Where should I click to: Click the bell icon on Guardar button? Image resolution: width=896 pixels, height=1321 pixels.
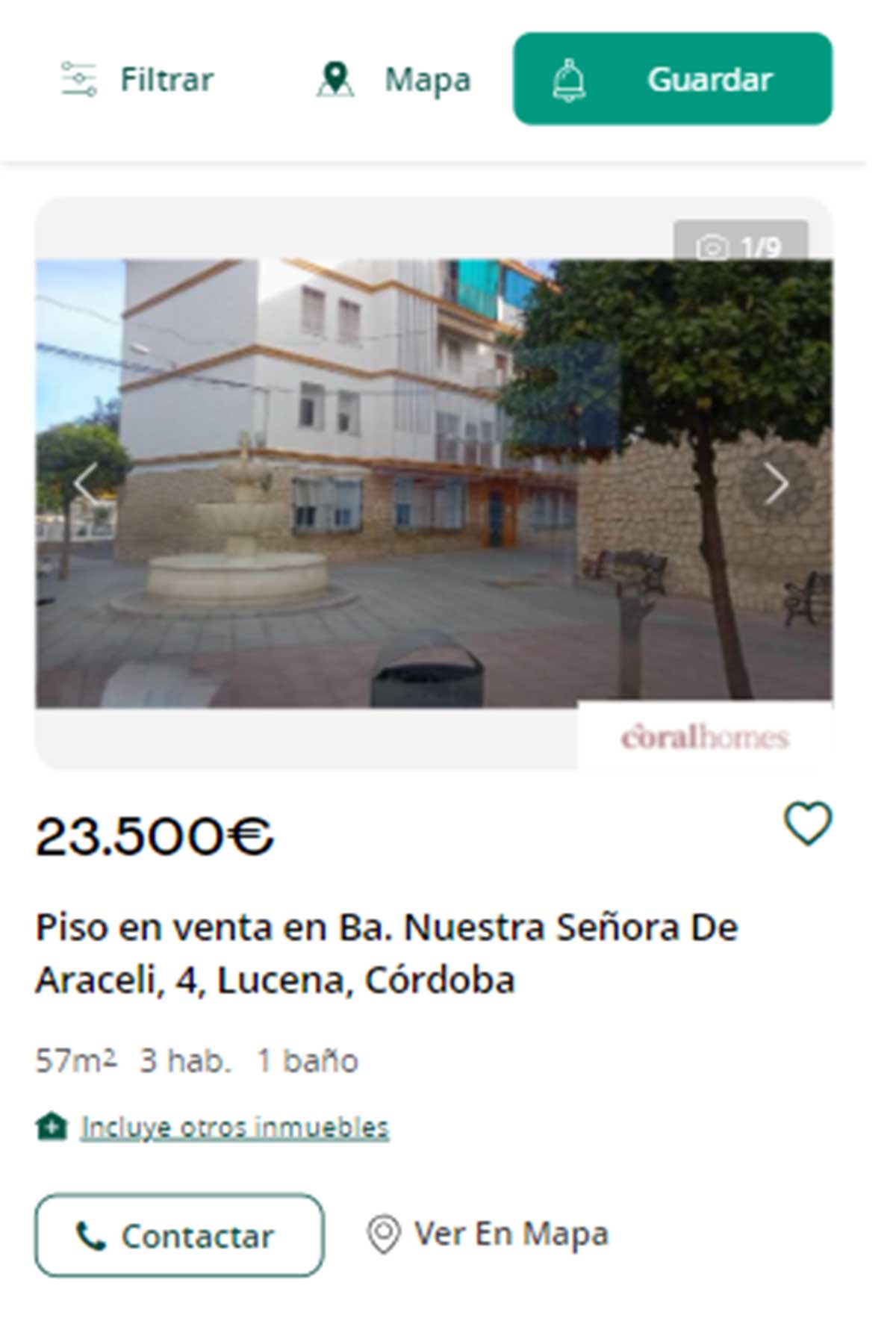point(569,80)
